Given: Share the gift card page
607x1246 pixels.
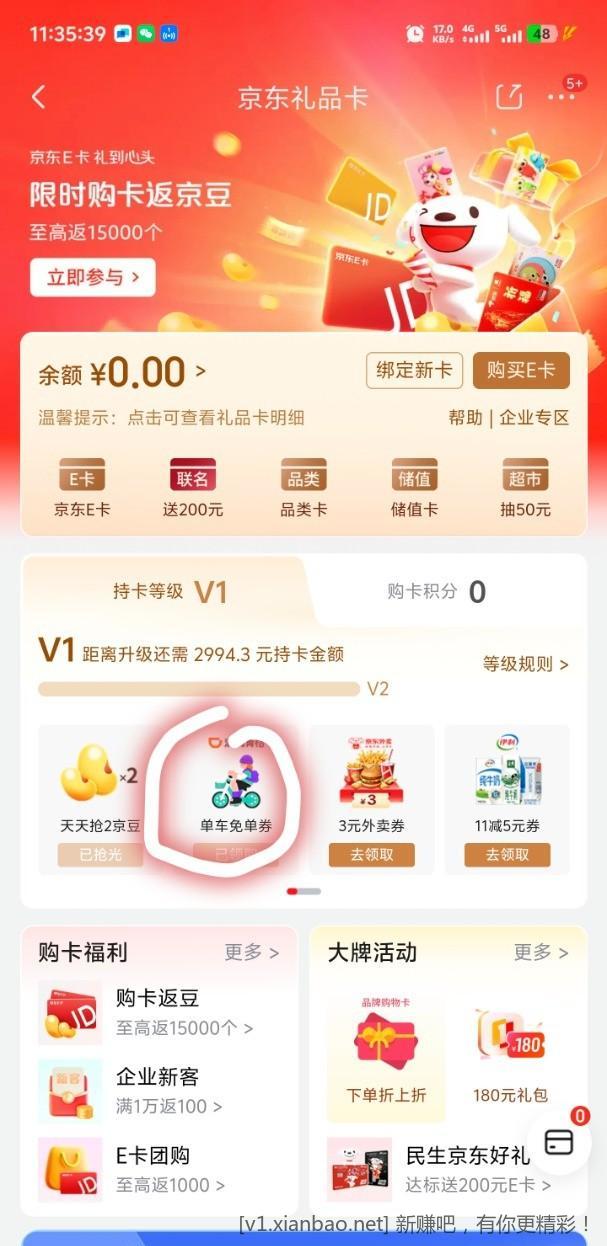Looking at the screenshot, I should tap(509, 97).
